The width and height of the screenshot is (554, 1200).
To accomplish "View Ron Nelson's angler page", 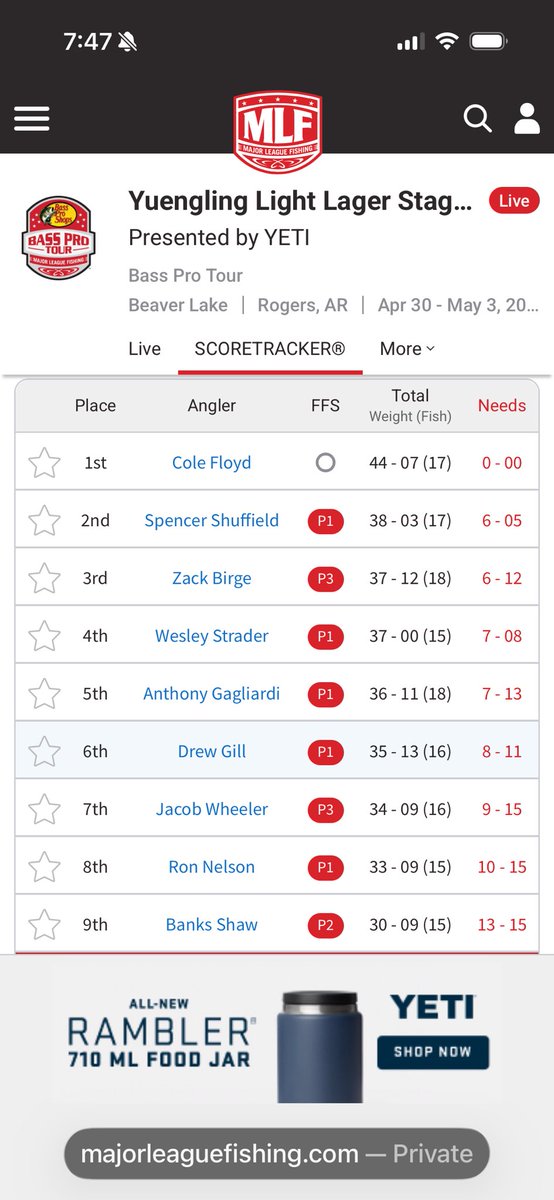I will point(211,867).
